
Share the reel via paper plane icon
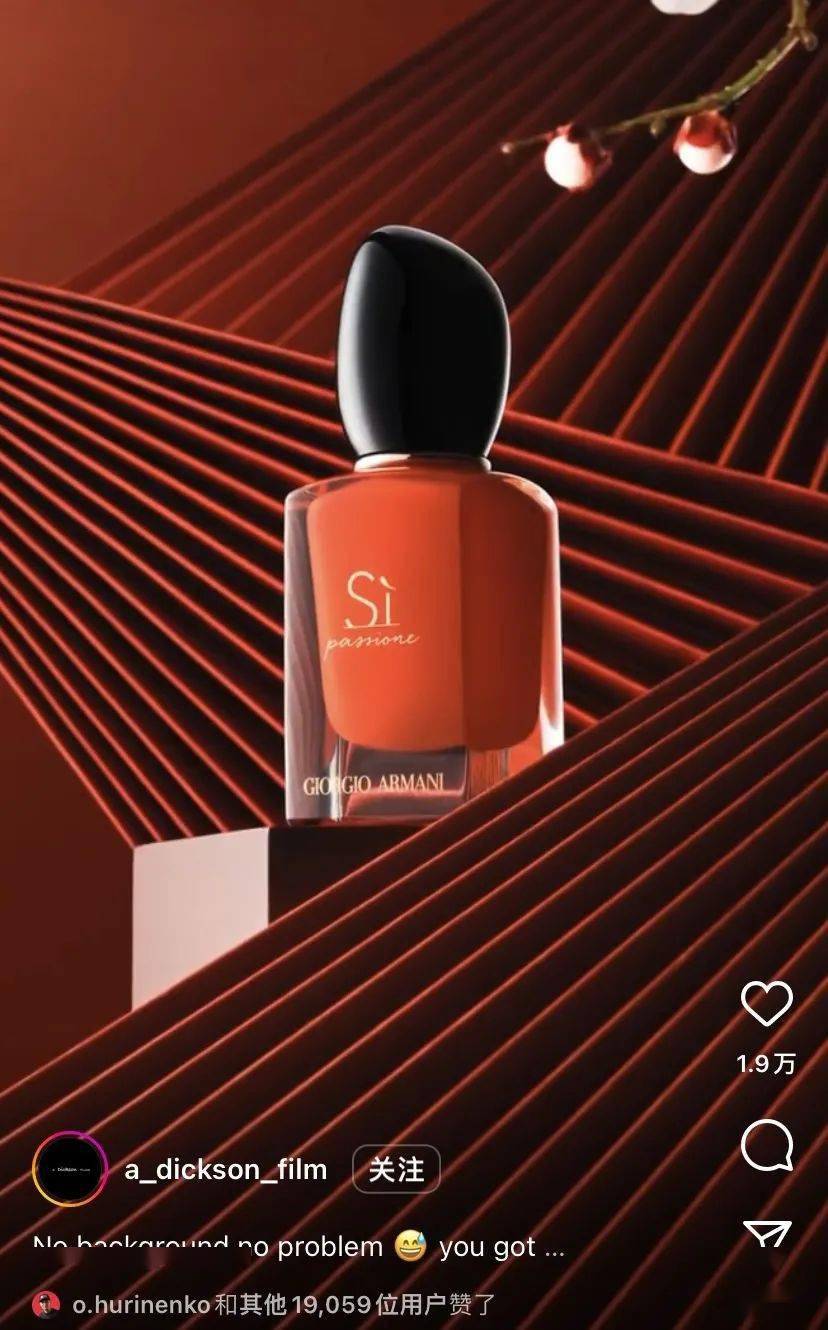[x=767, y=1234]
